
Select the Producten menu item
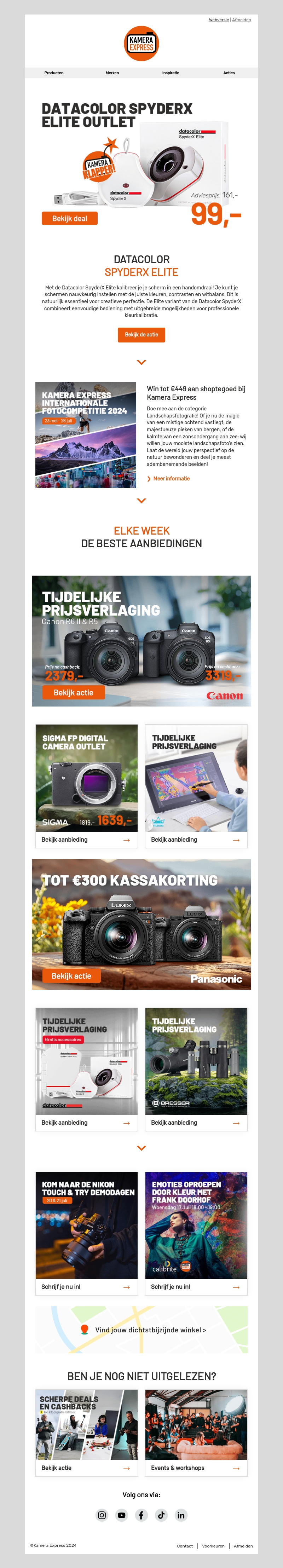tap(53, 73)
